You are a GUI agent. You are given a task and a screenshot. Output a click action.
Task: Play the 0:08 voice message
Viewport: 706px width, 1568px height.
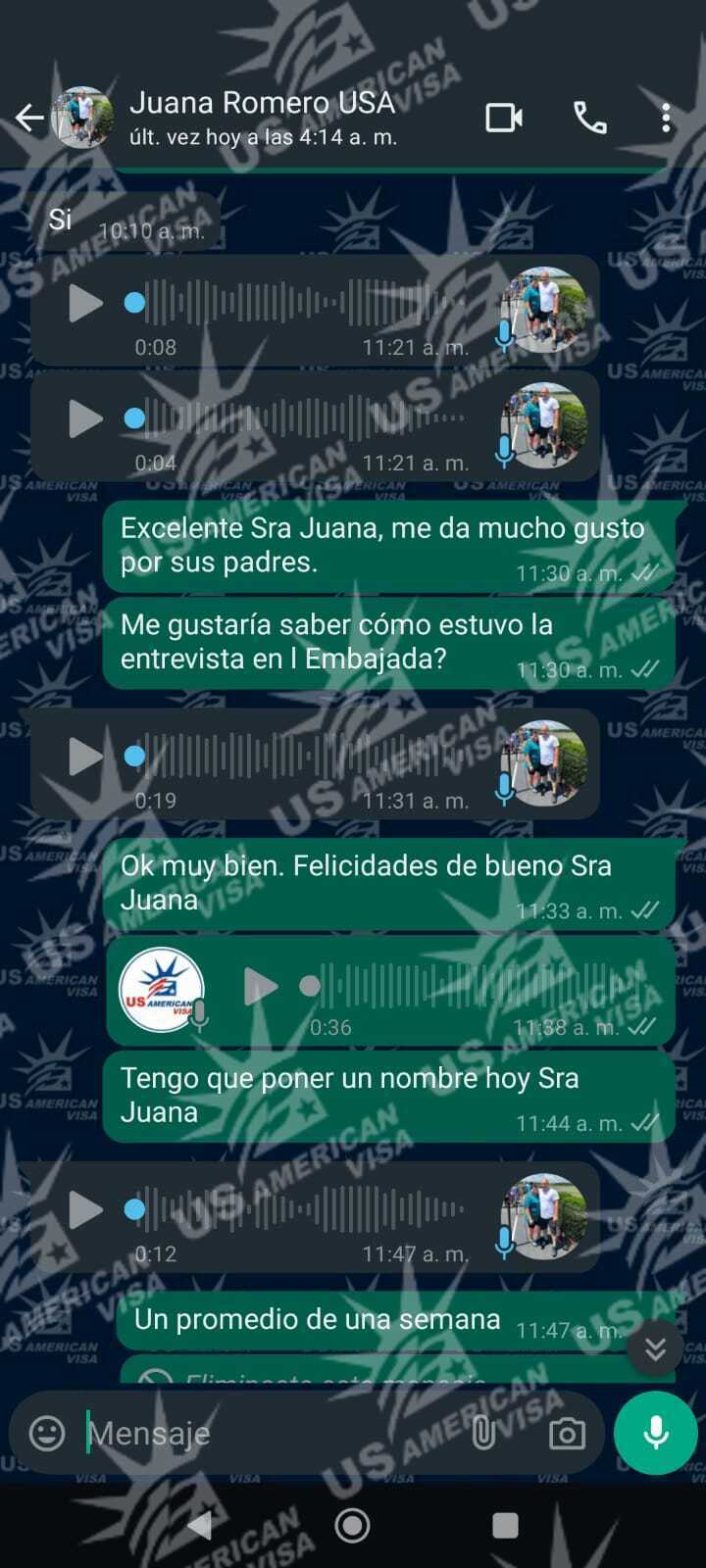[85, 304]
